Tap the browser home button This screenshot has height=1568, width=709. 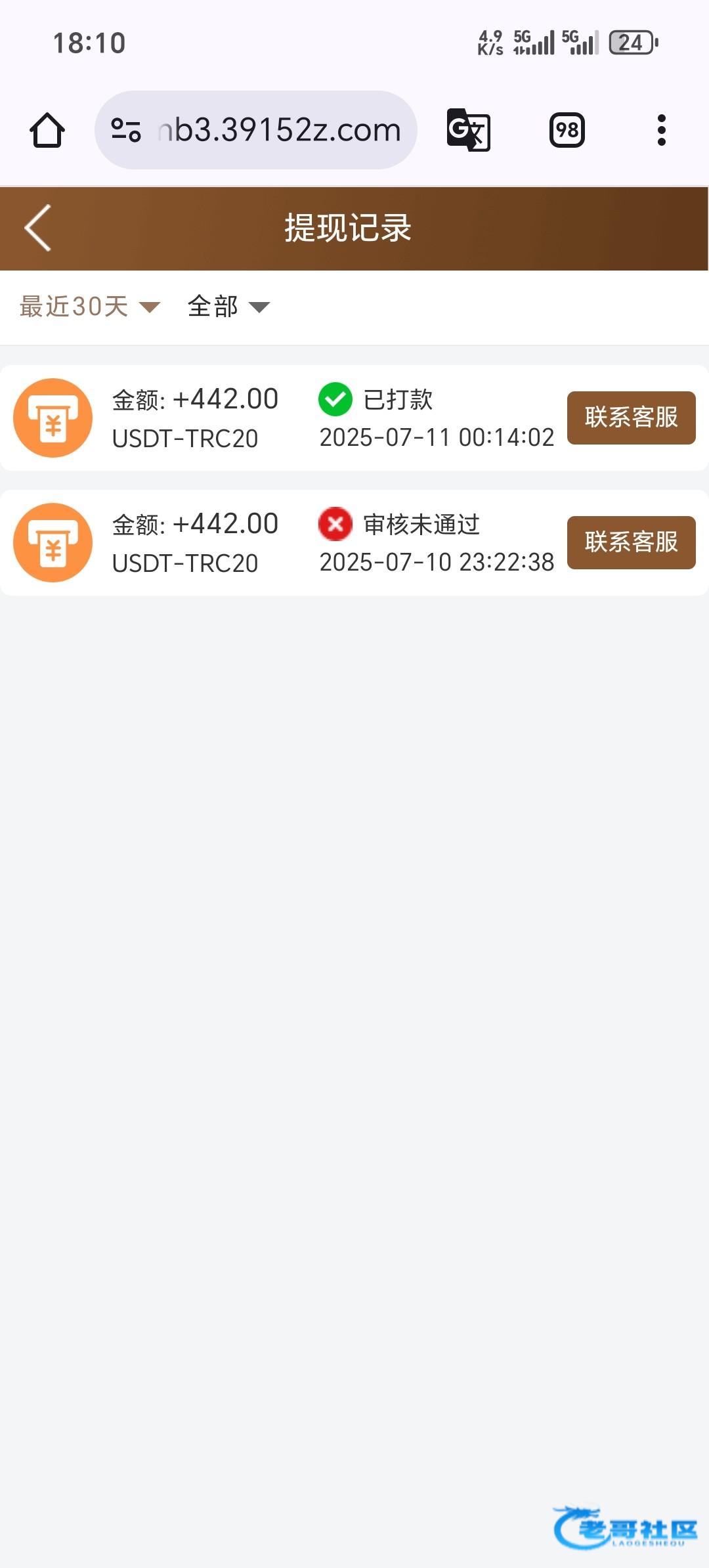coord(47,130)
